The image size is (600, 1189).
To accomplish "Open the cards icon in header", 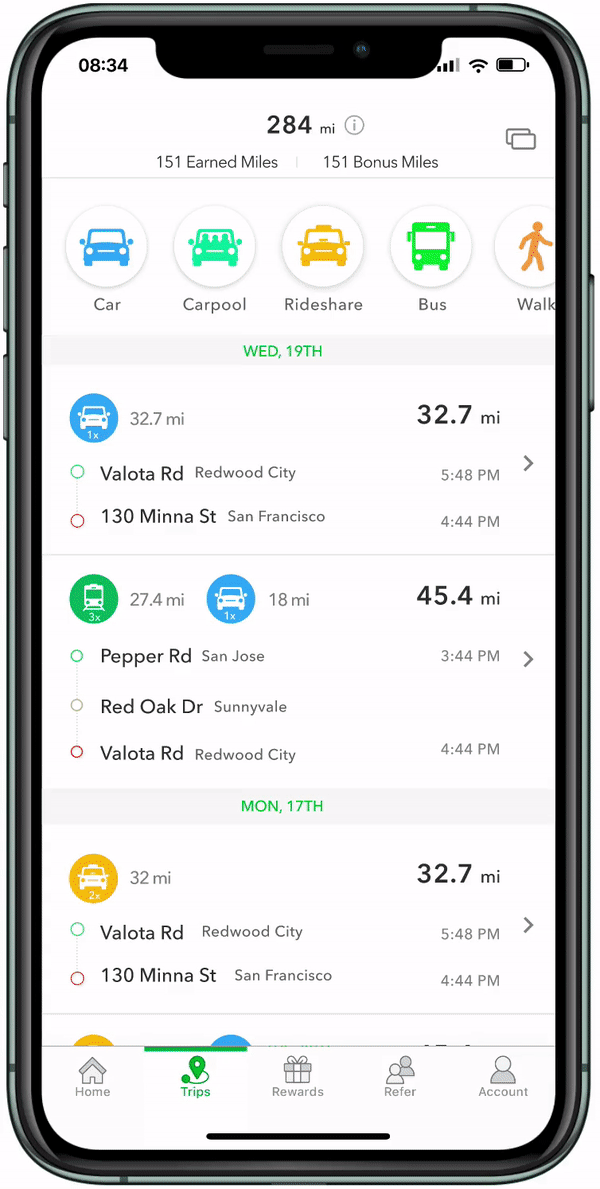I will (x=521, y=139).
